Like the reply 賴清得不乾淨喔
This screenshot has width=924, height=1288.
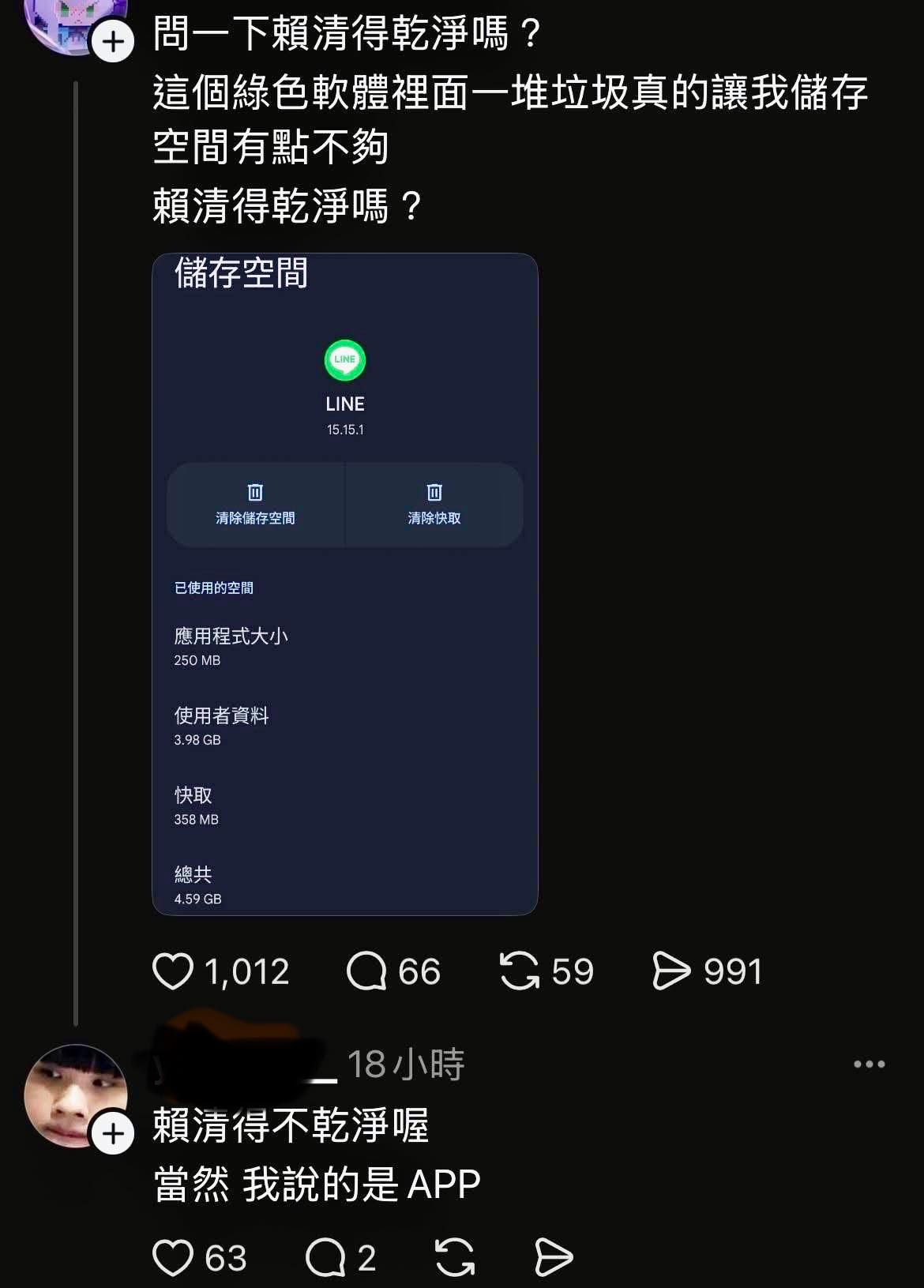pyautogui.click(x=173, y=1257)
